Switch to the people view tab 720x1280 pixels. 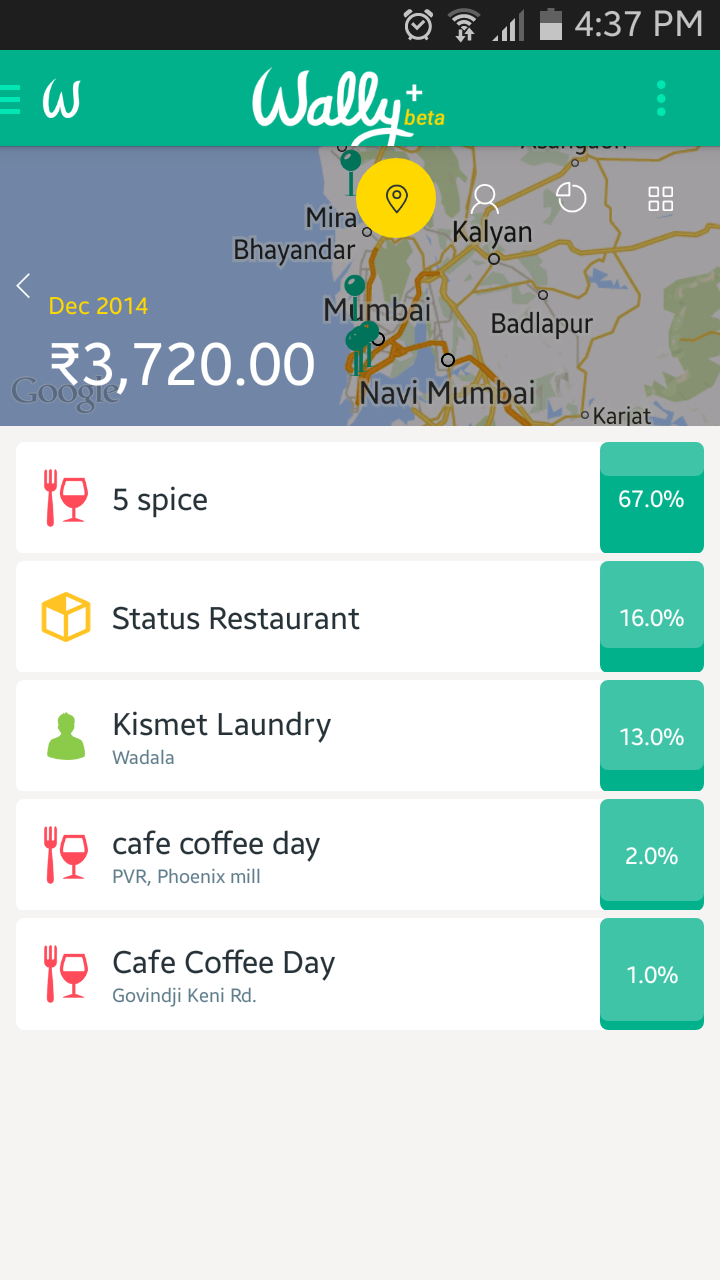pyautogui.click(x=485, y=198)
